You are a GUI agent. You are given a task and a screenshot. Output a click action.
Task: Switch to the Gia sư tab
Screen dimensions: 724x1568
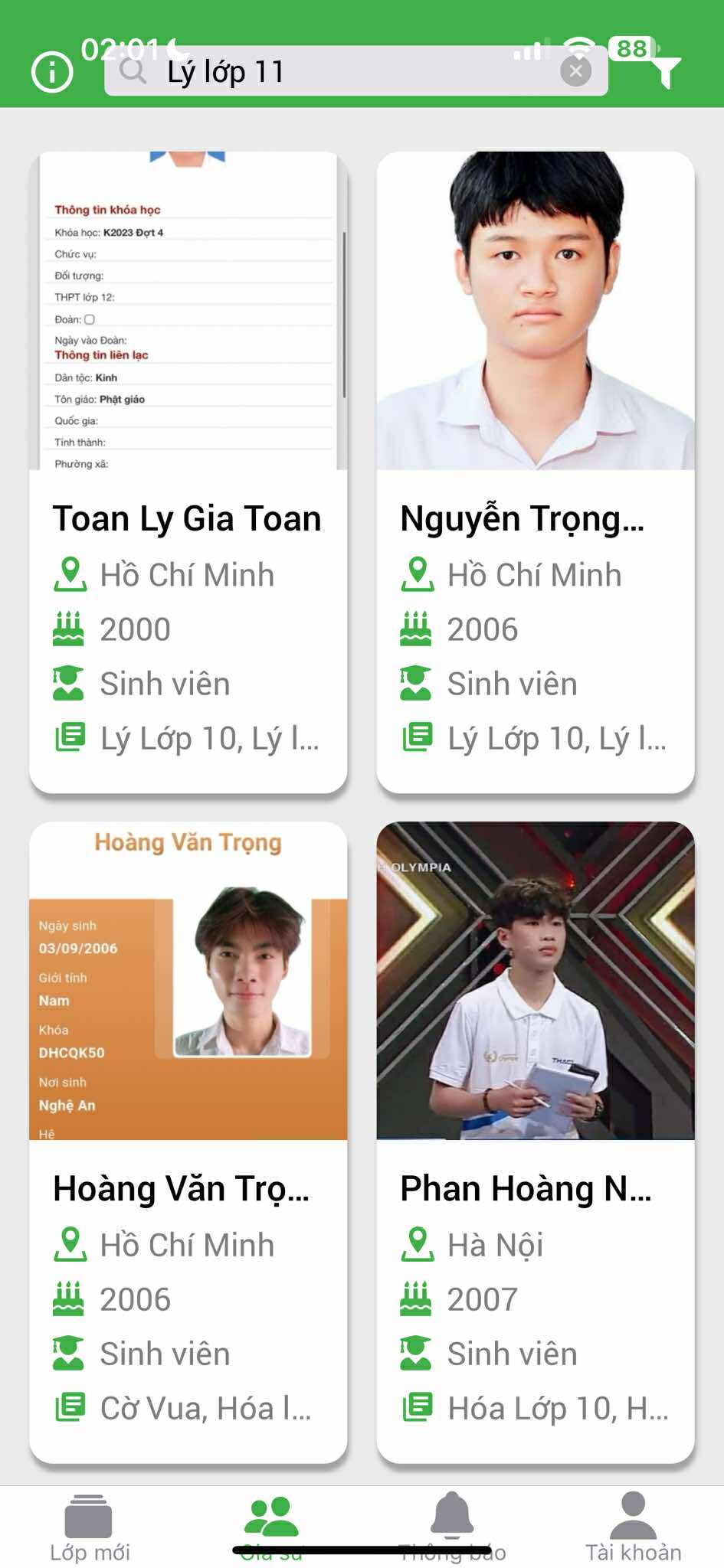pyautogui.click(x=271, y=1527)
